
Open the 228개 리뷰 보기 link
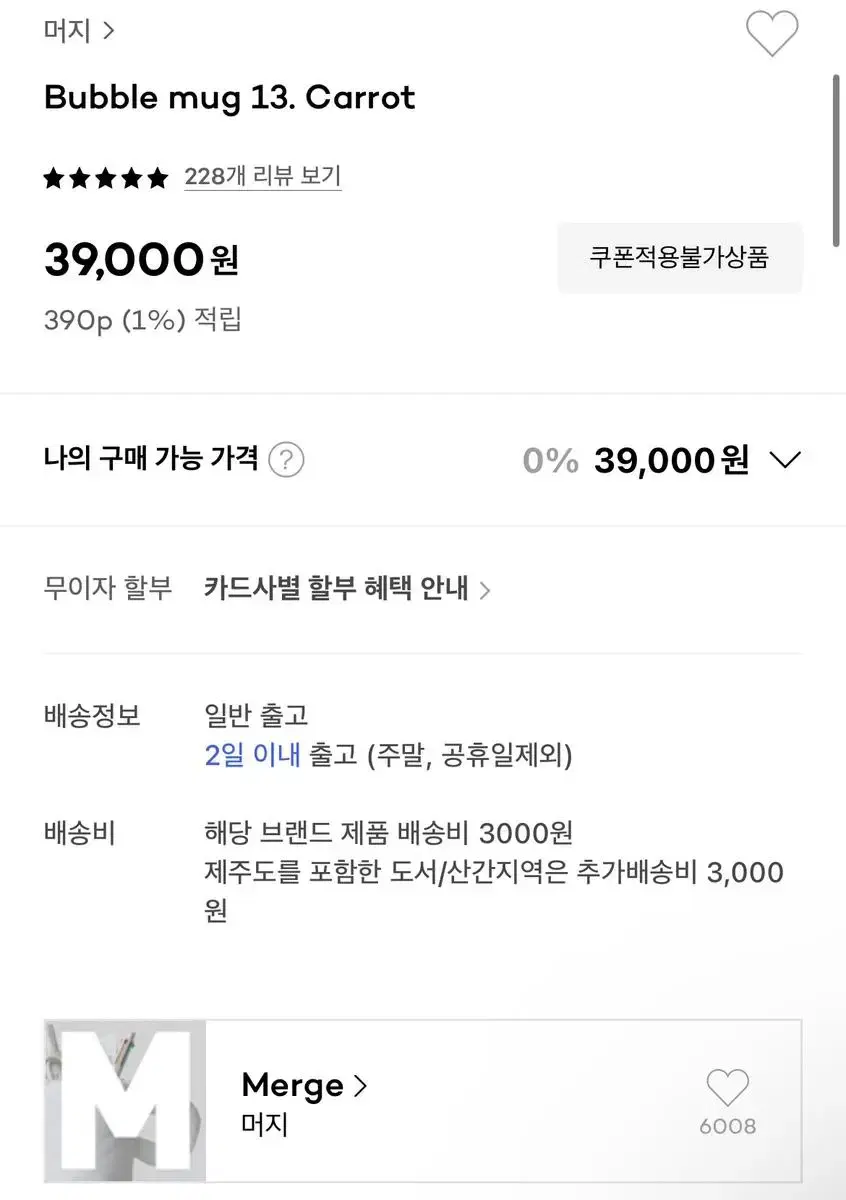pyautogui.click(x=262, y=176)
